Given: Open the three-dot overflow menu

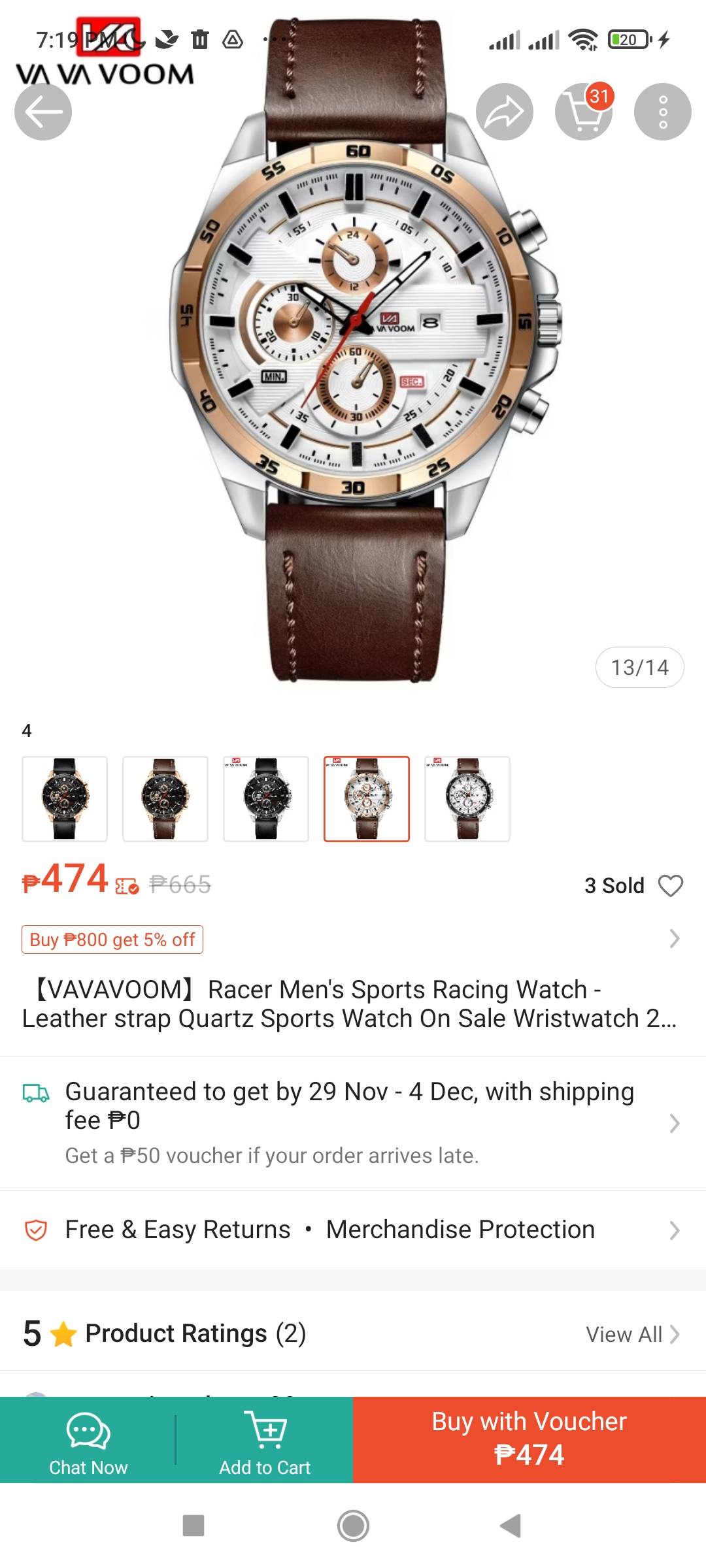Looking at the screenshot, I should pyautogui.click(x=662, y=112).
